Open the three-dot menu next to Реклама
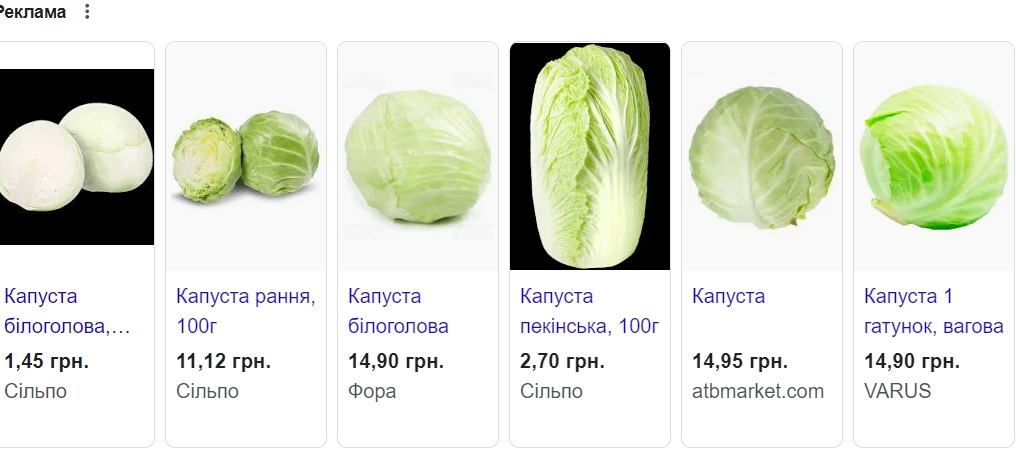 tap(88, 12)
